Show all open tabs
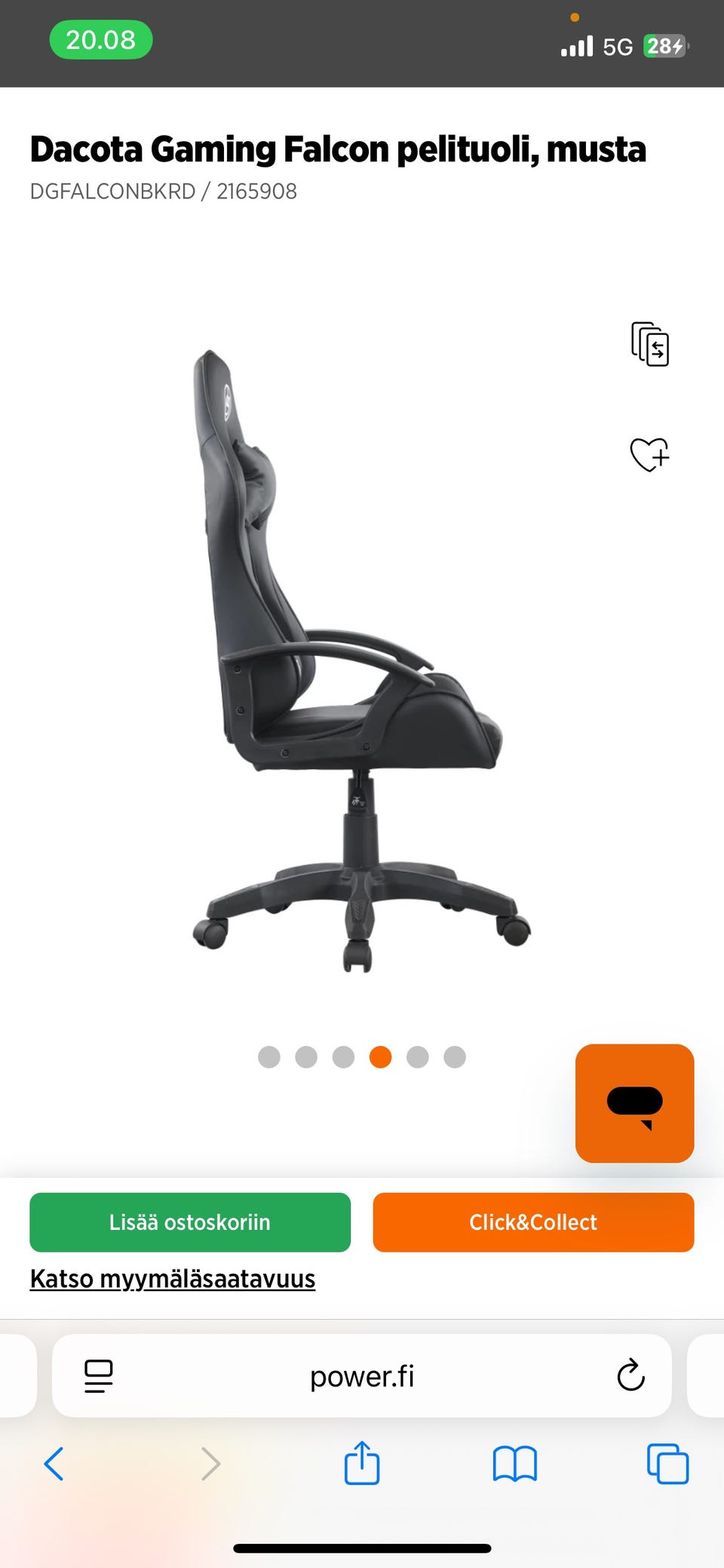Image resolution: width=724 pixels, height=1568 pixels. coord(667,1464)
